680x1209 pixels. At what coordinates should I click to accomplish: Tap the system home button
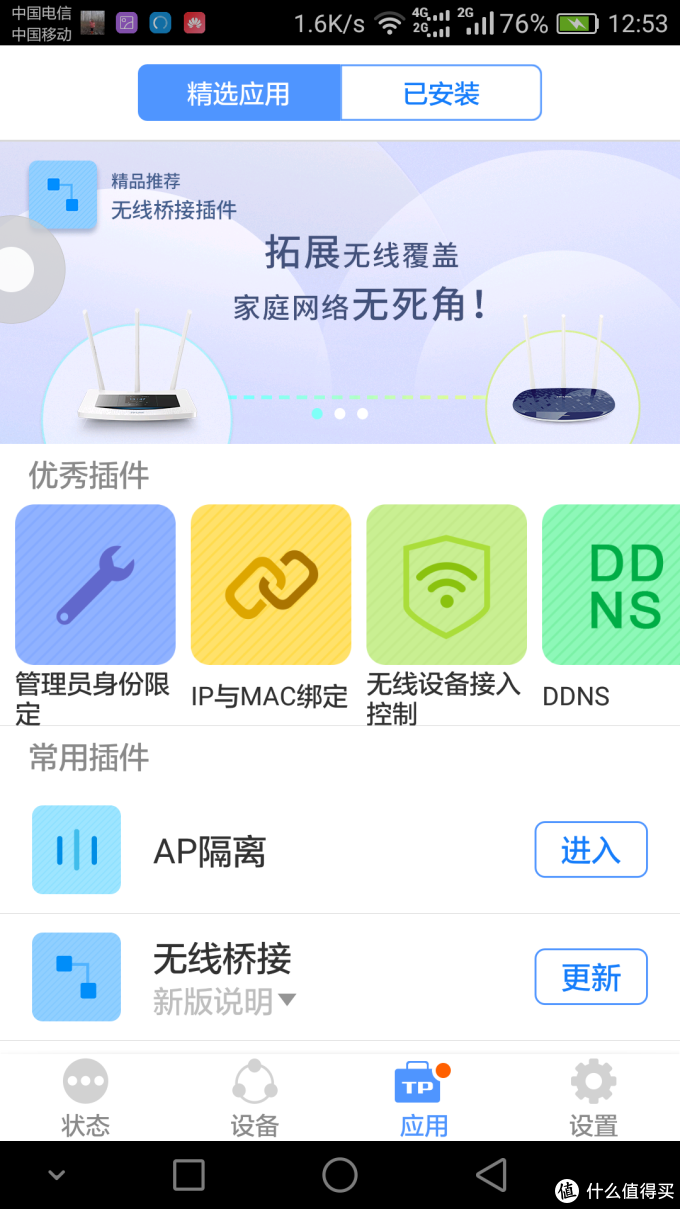coord(340,1175)
